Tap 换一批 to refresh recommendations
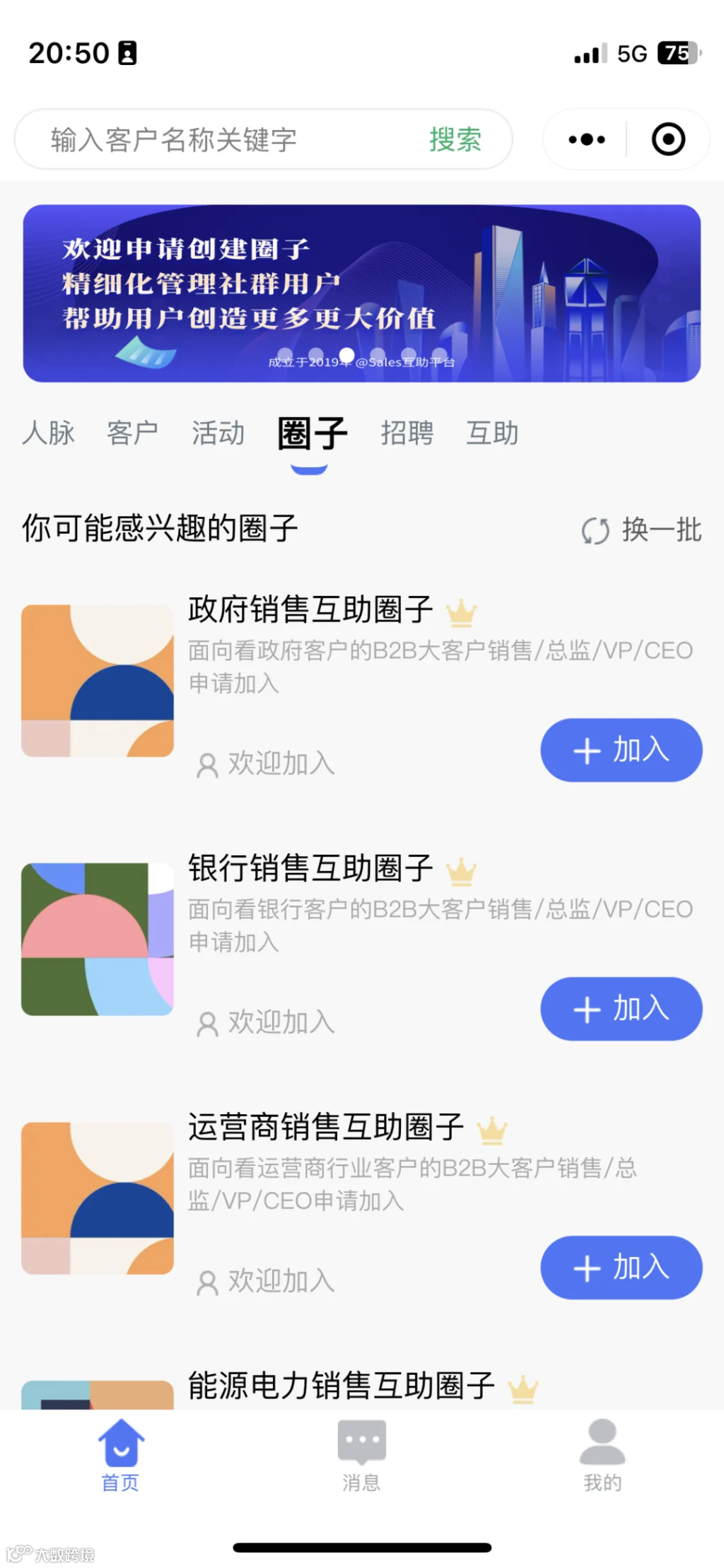 pos(660,532)
